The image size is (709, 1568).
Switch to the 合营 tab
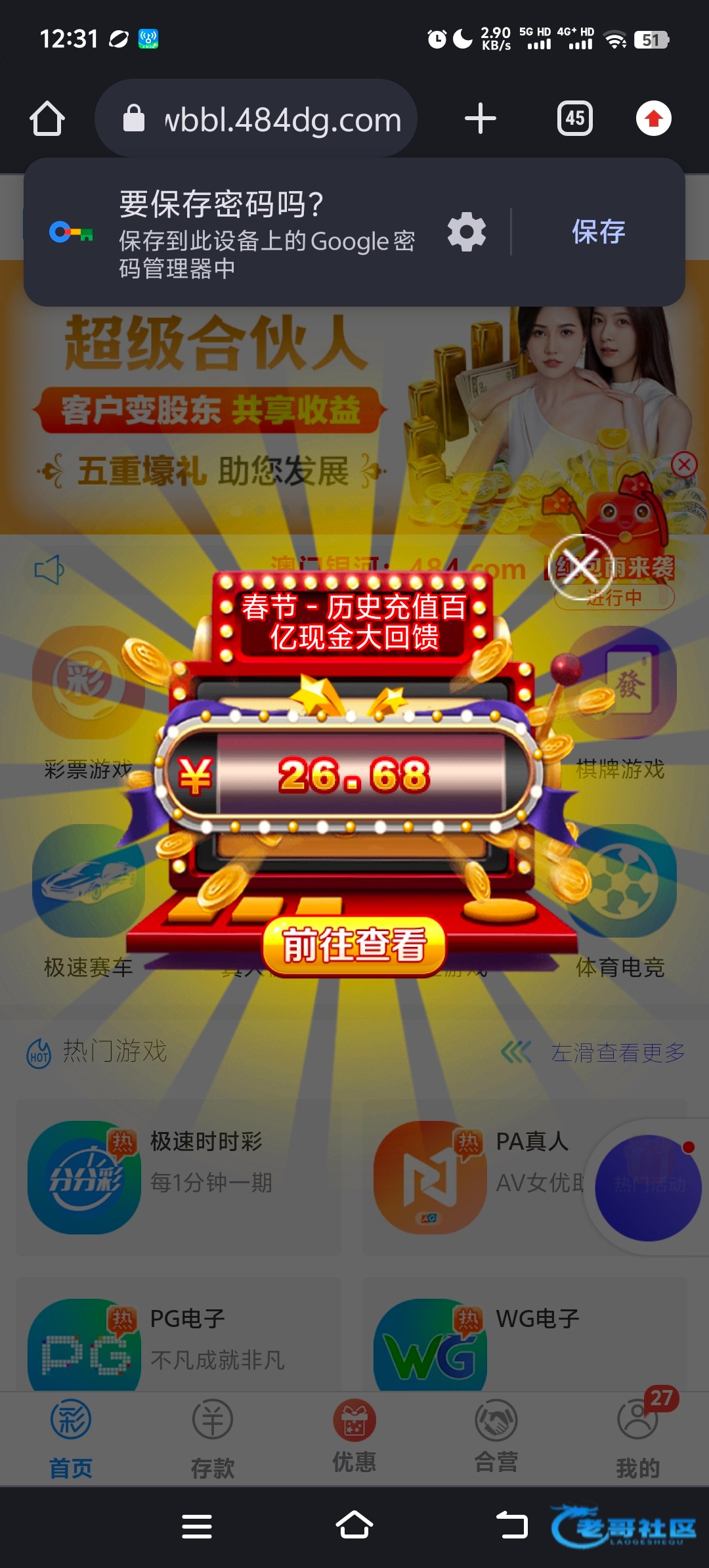click(496, 1438)
